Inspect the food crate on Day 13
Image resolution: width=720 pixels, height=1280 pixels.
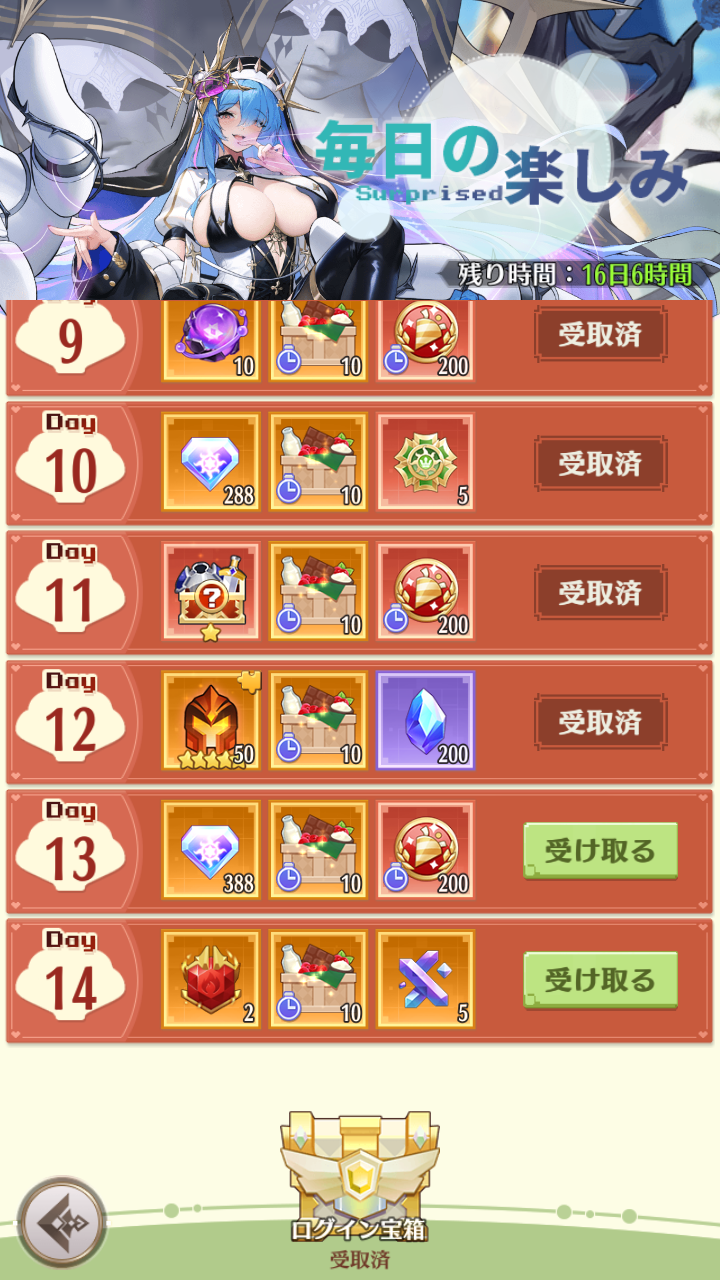318,850
